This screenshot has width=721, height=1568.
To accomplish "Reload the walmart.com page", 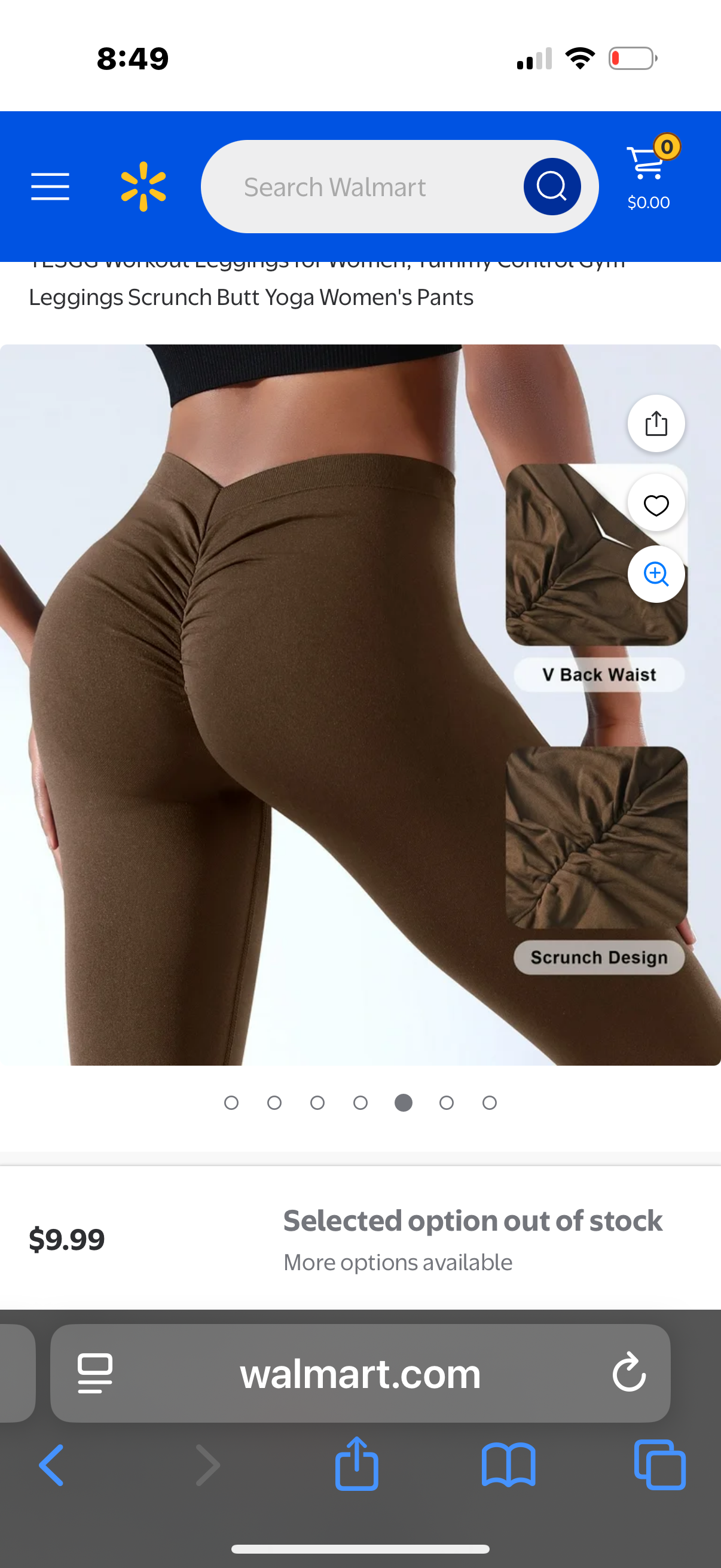I will 628,1372.
